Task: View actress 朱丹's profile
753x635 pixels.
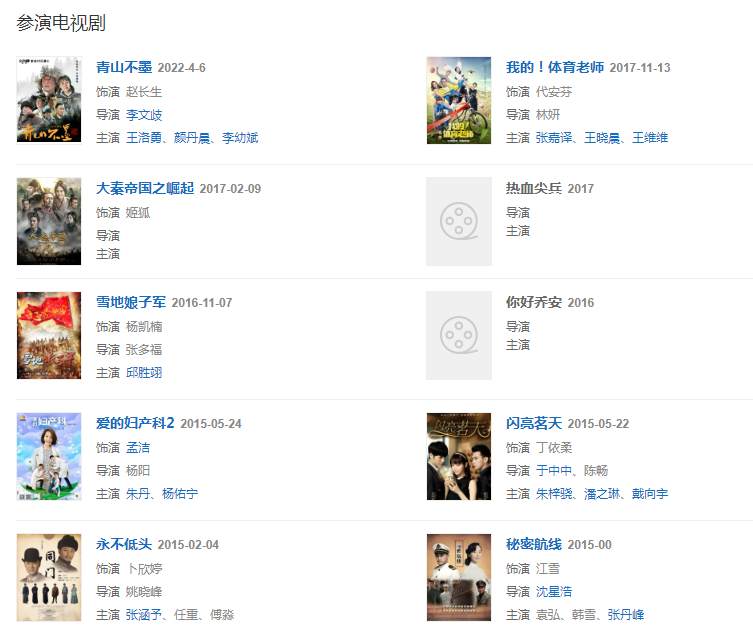Action: click(137, 494)
